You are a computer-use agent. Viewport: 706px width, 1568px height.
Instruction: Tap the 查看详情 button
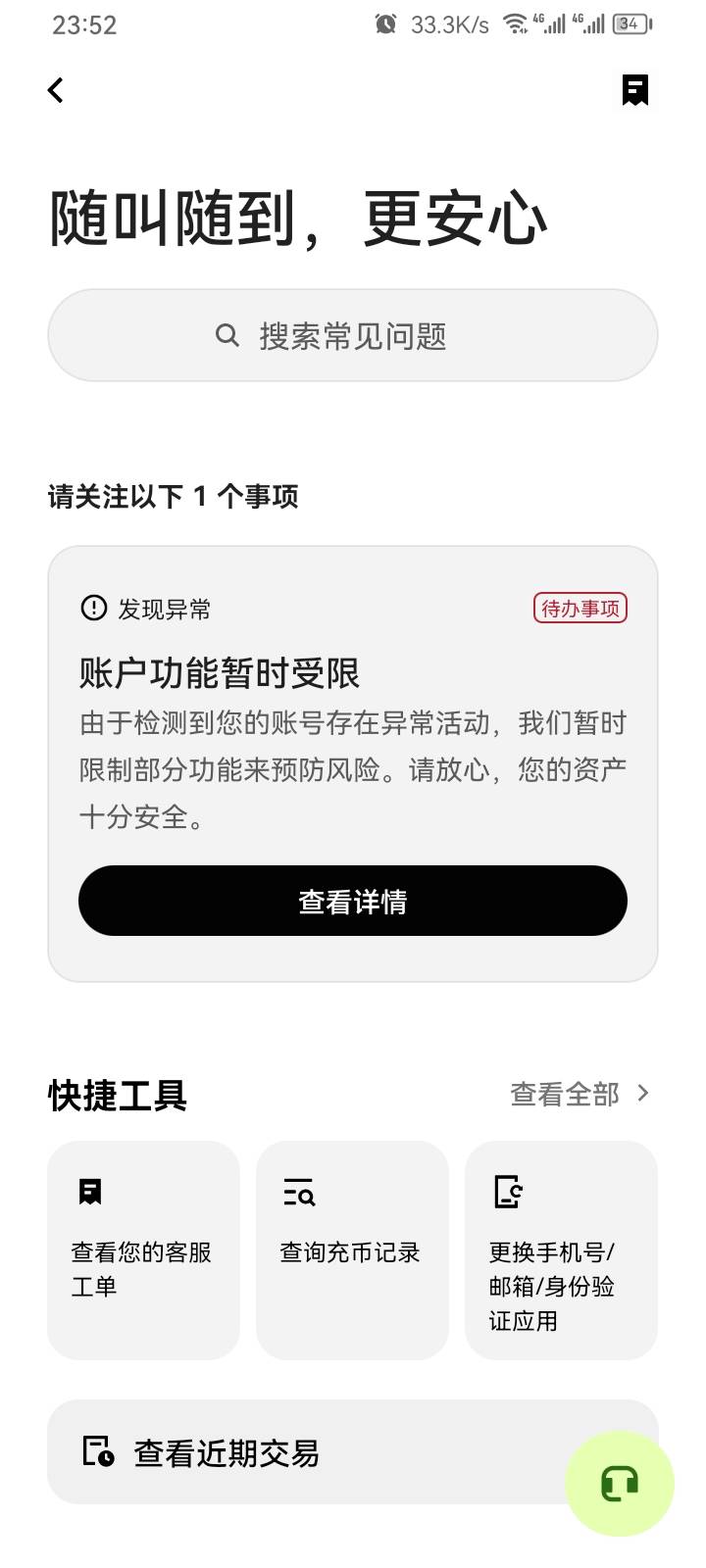pyautogui.click(x=353, y=901)
